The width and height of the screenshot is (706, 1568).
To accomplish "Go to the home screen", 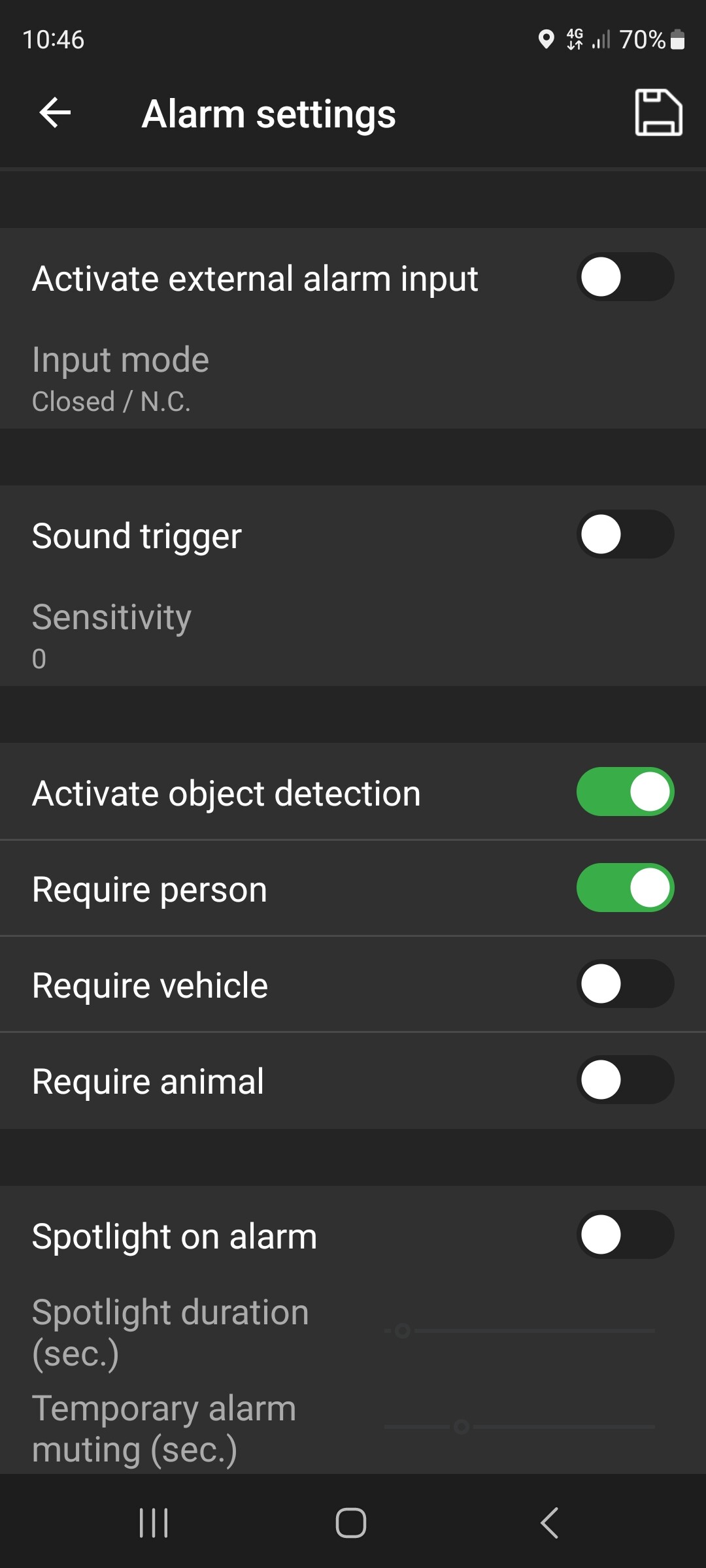I will point(351,1523).
